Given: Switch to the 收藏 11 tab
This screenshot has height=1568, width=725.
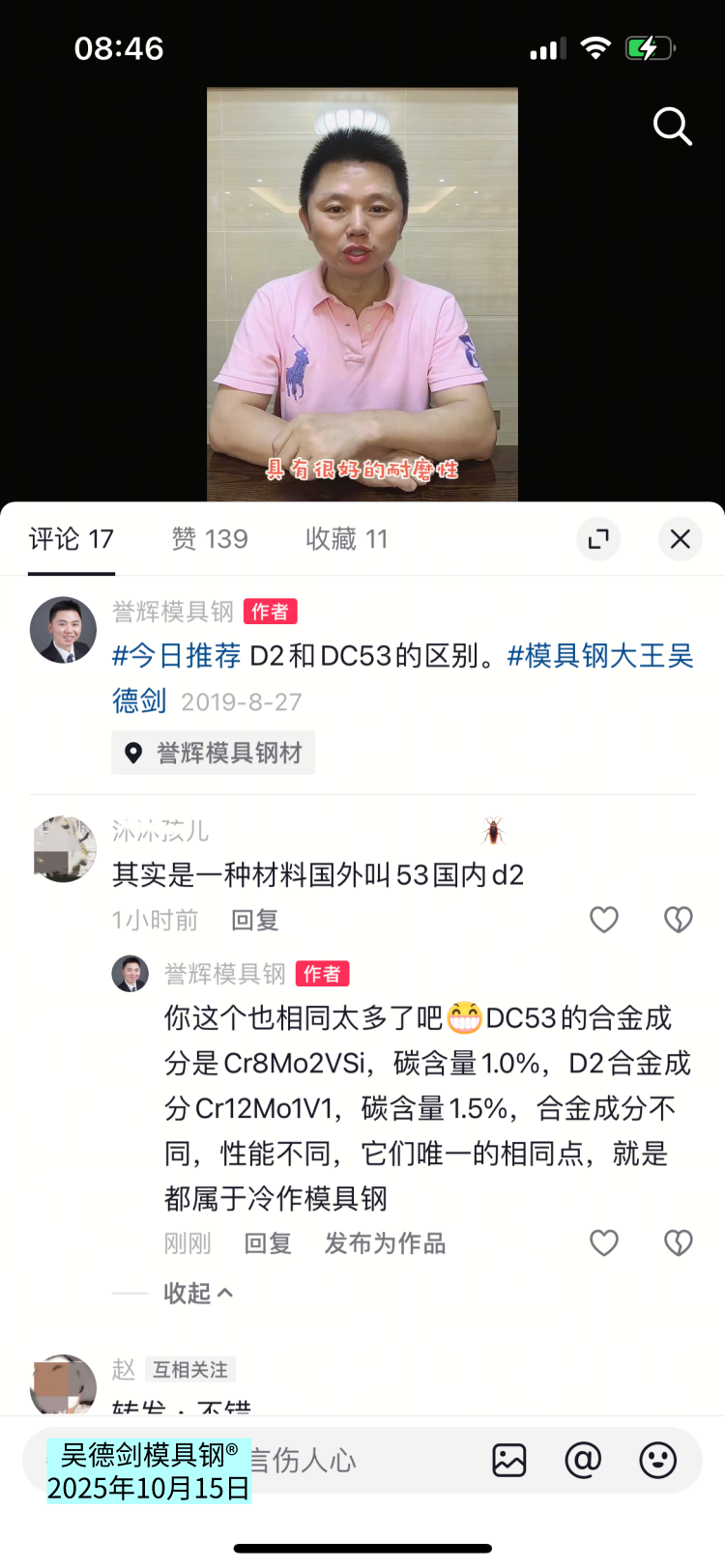Looking at the screenshot, I should coord(346,539).
